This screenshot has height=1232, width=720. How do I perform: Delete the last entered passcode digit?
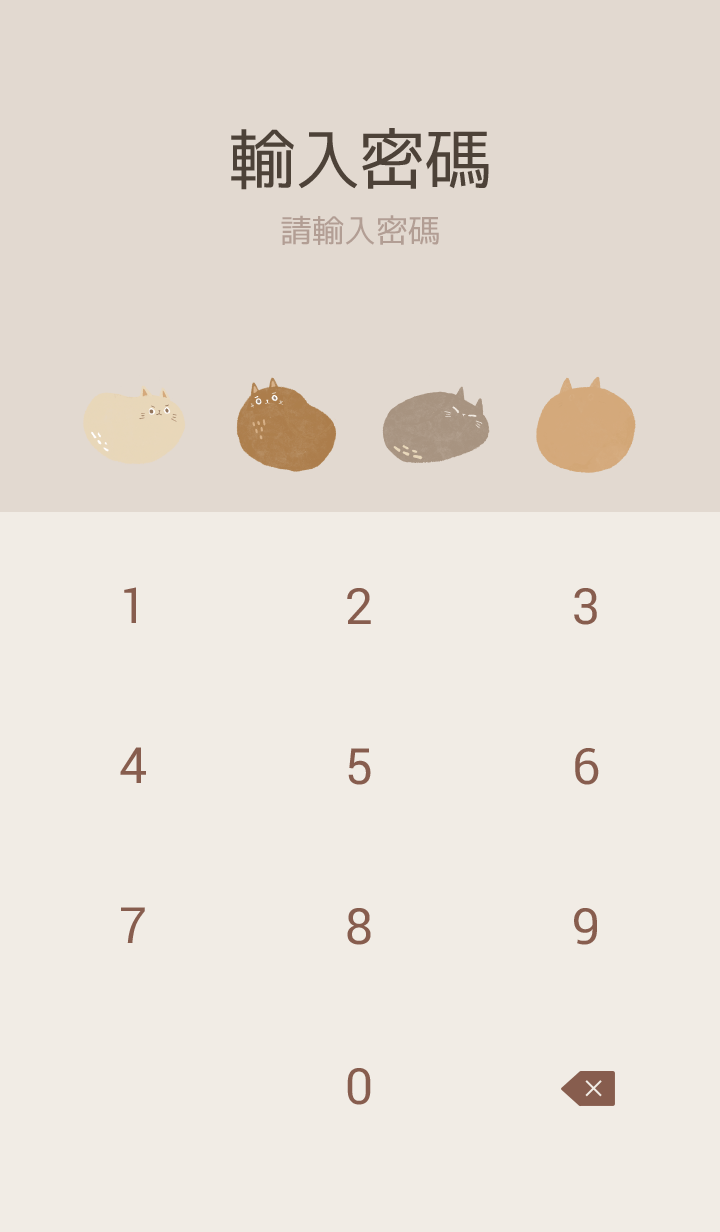[x=588, y=1088]
